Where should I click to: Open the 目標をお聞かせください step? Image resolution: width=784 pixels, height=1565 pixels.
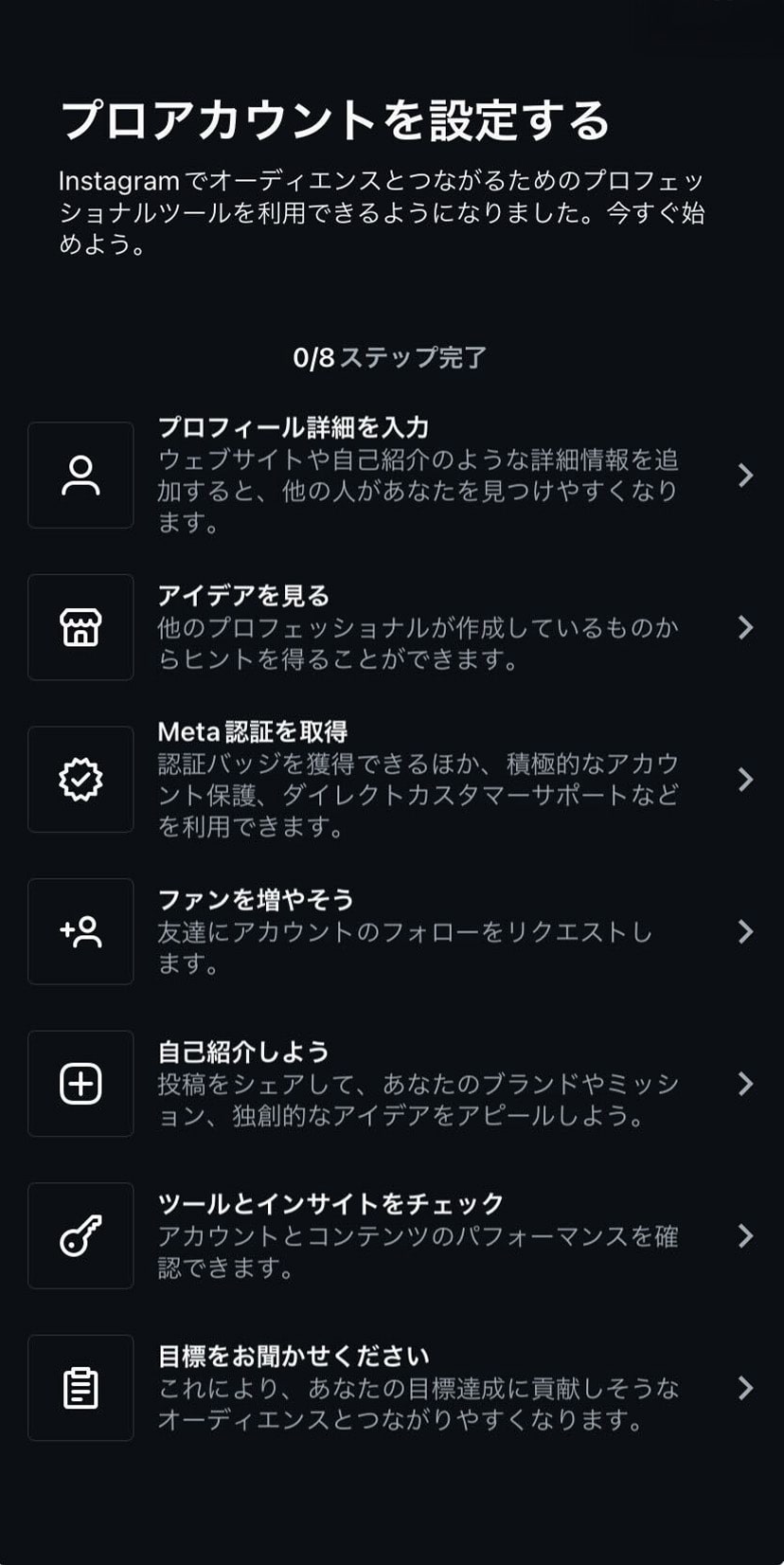tap(392, 1388)
